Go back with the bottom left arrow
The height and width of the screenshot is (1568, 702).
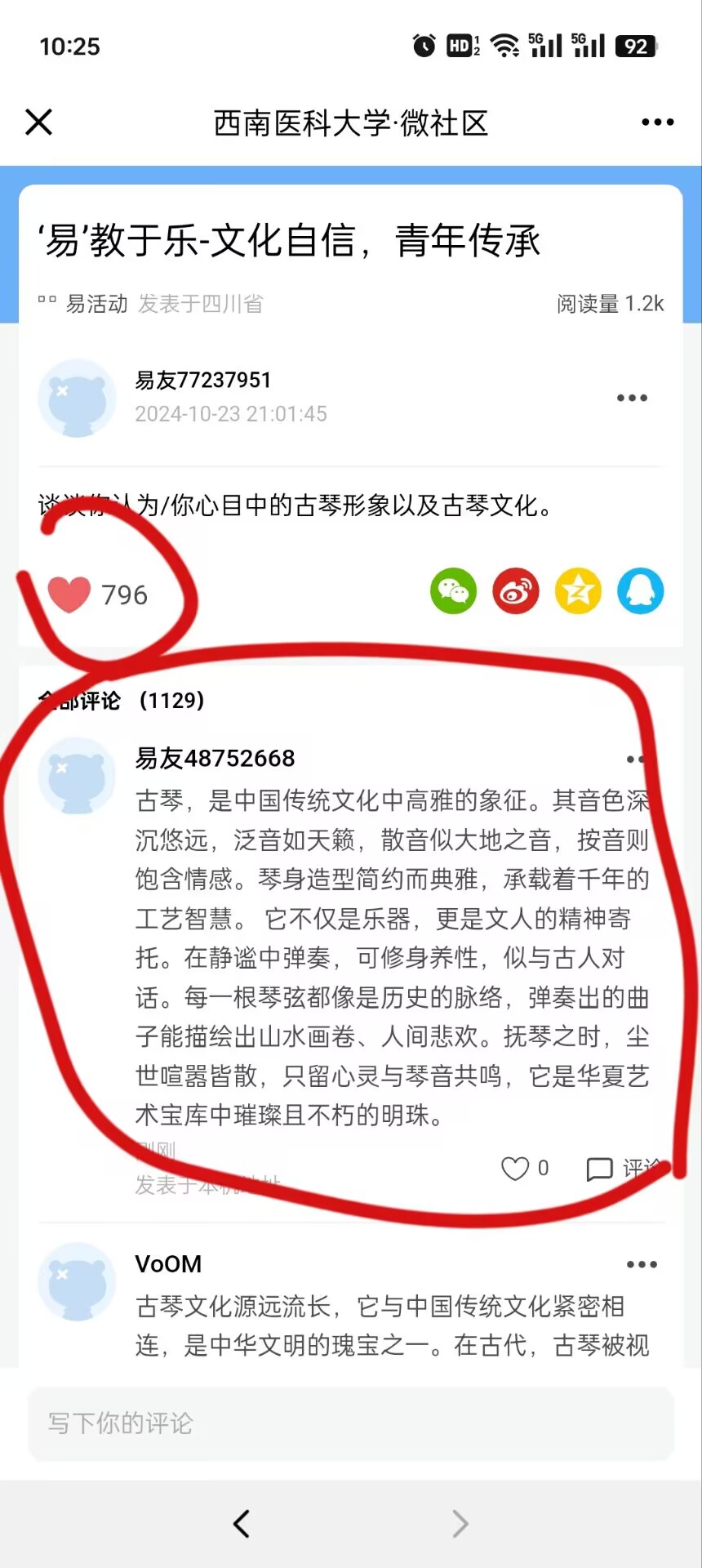(x=242, y=1523)
